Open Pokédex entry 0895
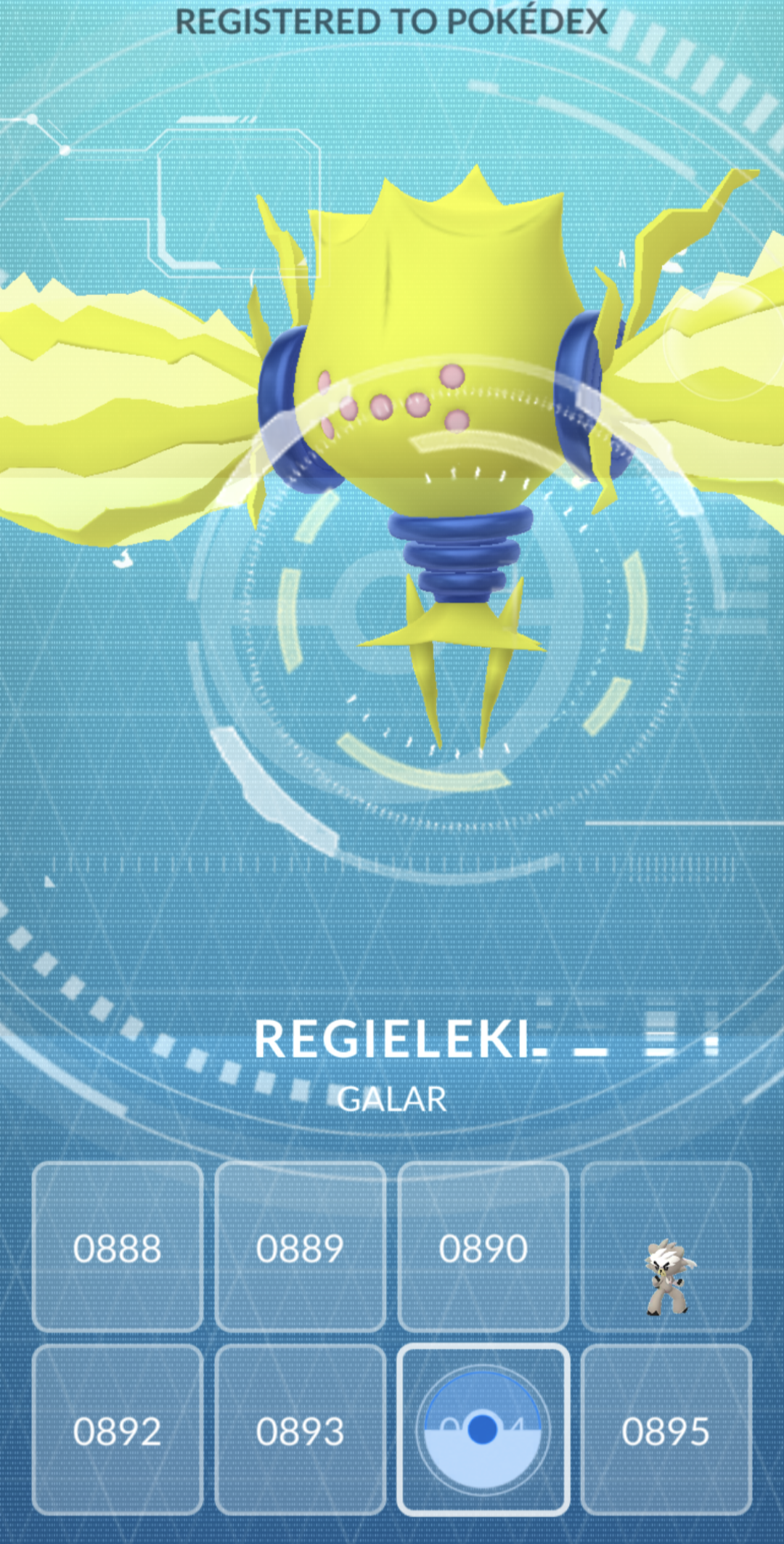The width and height of the screenshot is (784, 1544). click(x=666, y=1430)
